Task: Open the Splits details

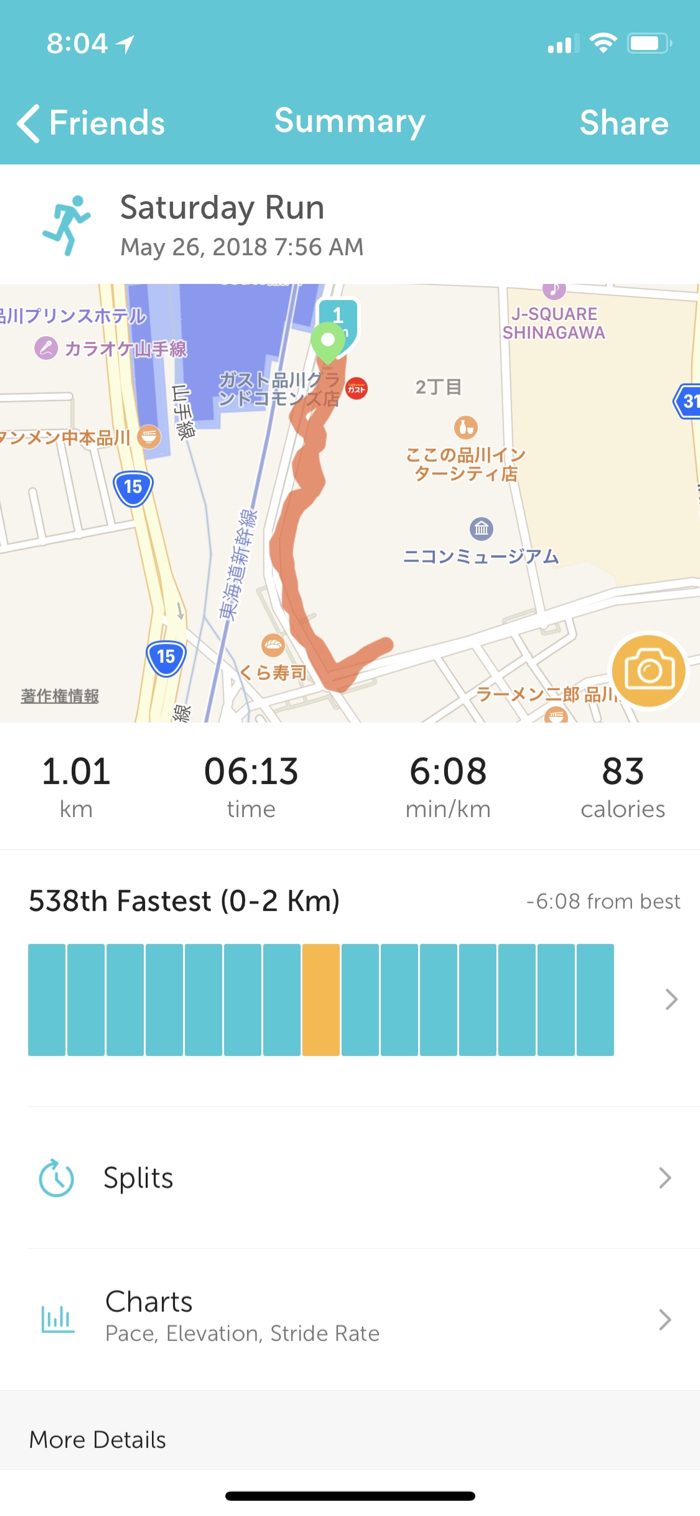Action: coord(350,1178)
